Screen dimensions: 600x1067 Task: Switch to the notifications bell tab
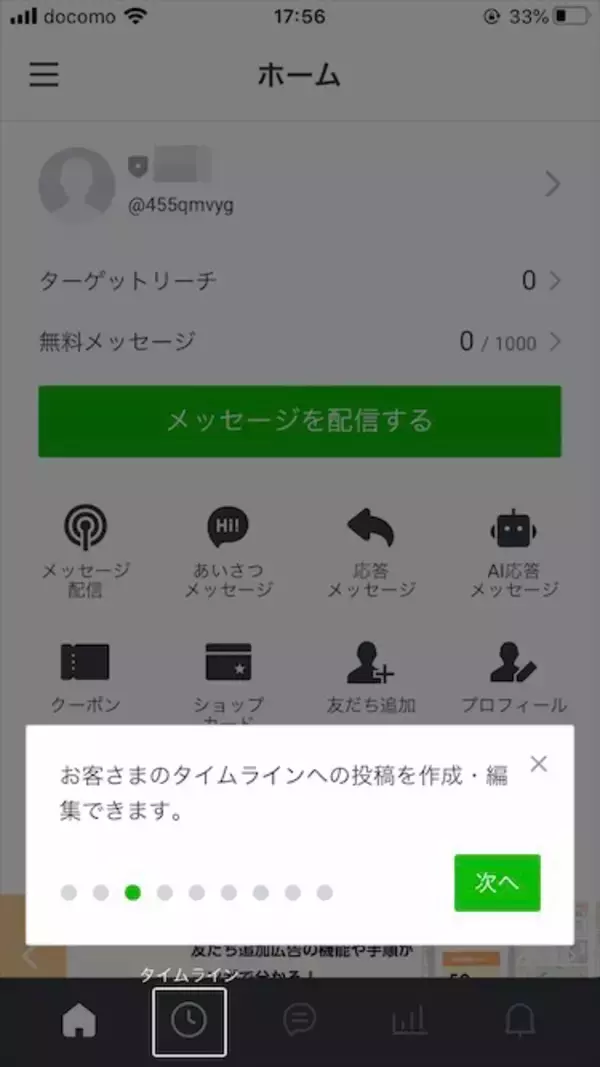coord(520,1021)
